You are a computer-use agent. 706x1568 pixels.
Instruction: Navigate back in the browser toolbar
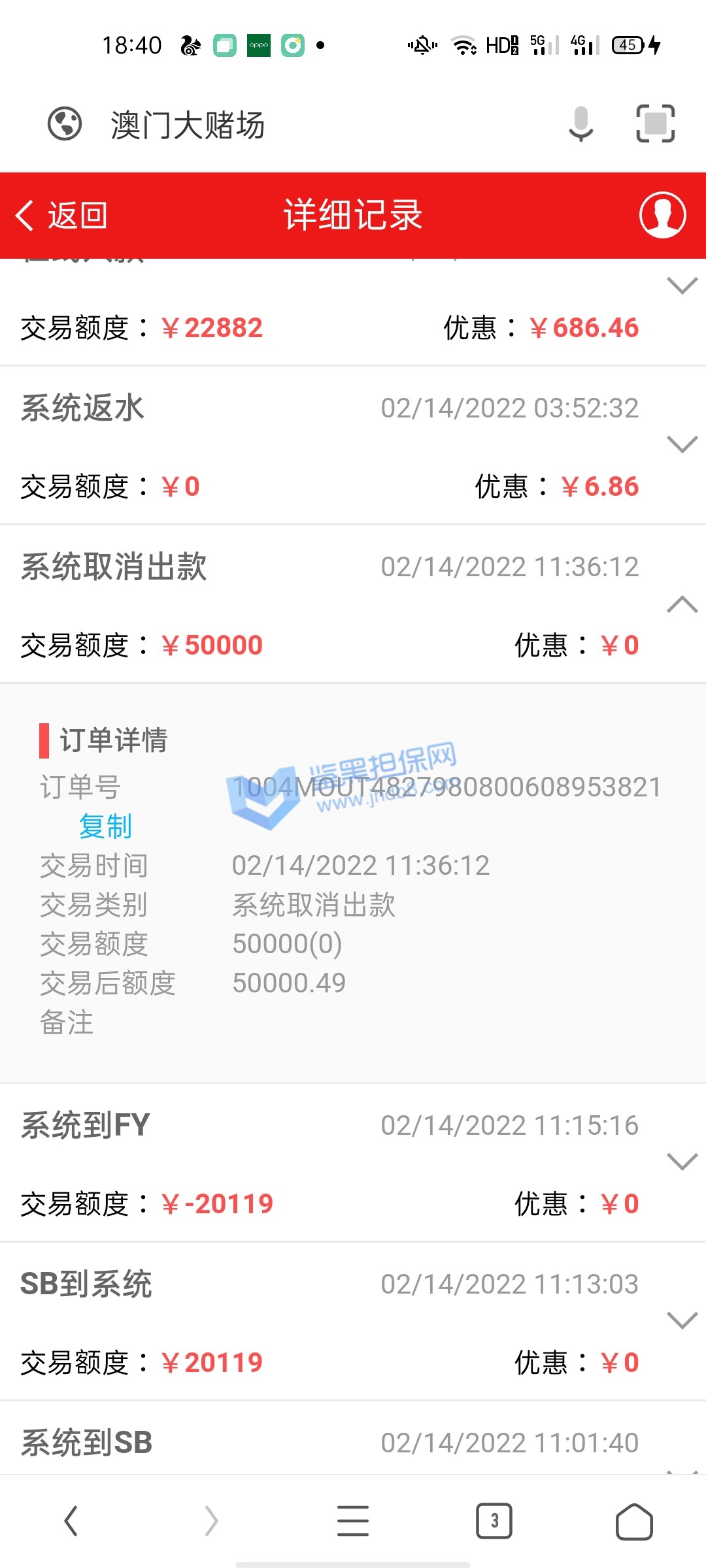coord(71,1521)
